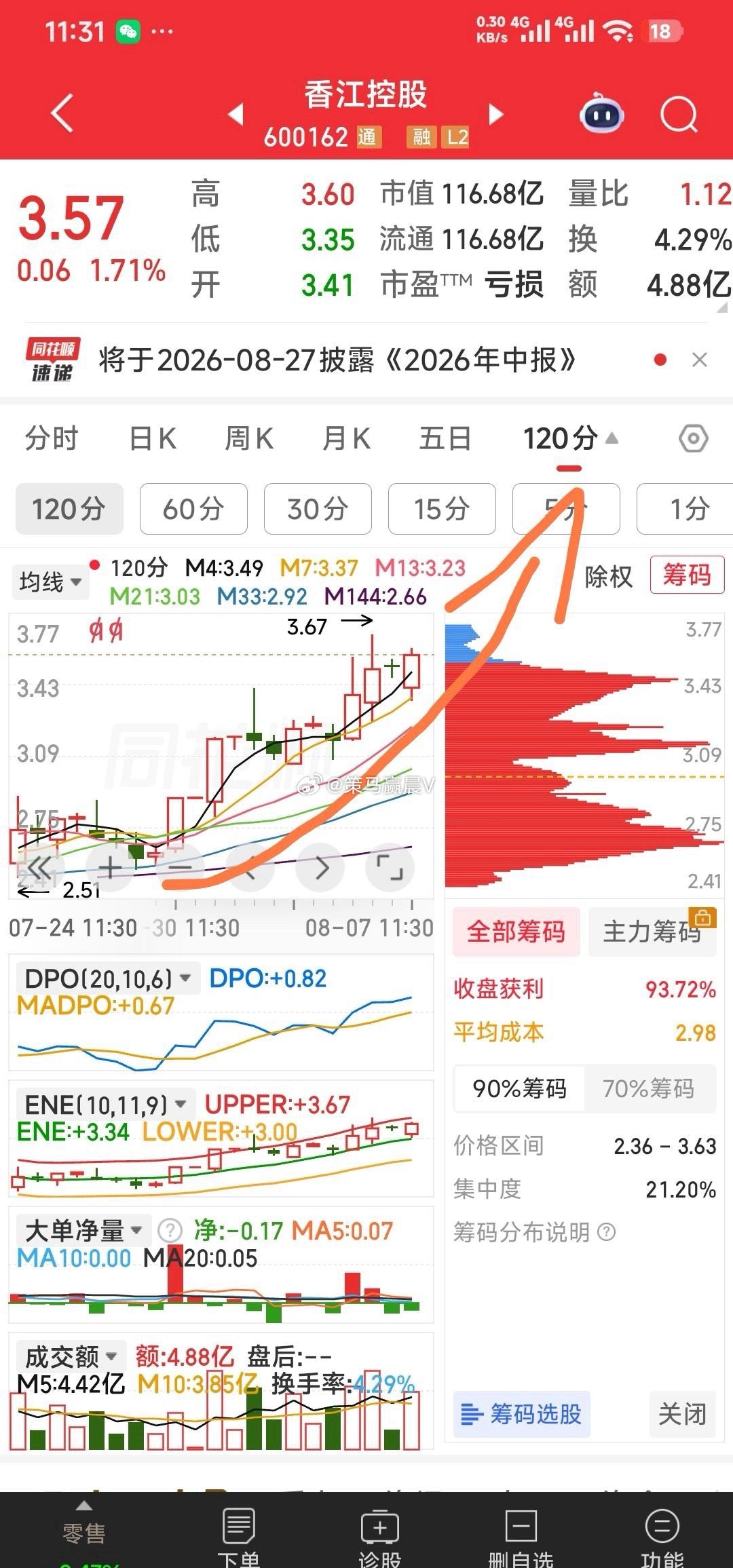This screenshot has width=733, height=1568.
Task: Switch to next stock with right arrow
Action: tap(496, 114)
